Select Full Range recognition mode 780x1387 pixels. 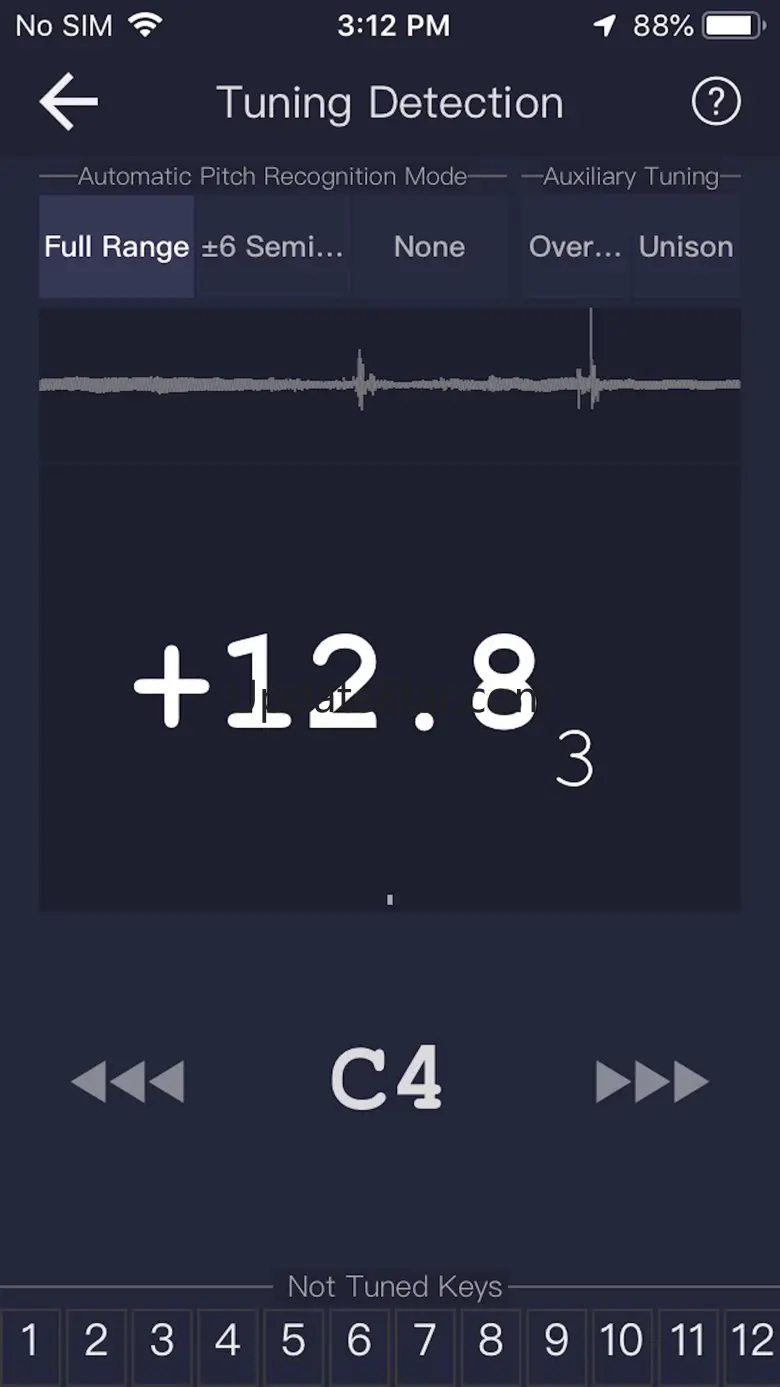click(x=117, y=247)
